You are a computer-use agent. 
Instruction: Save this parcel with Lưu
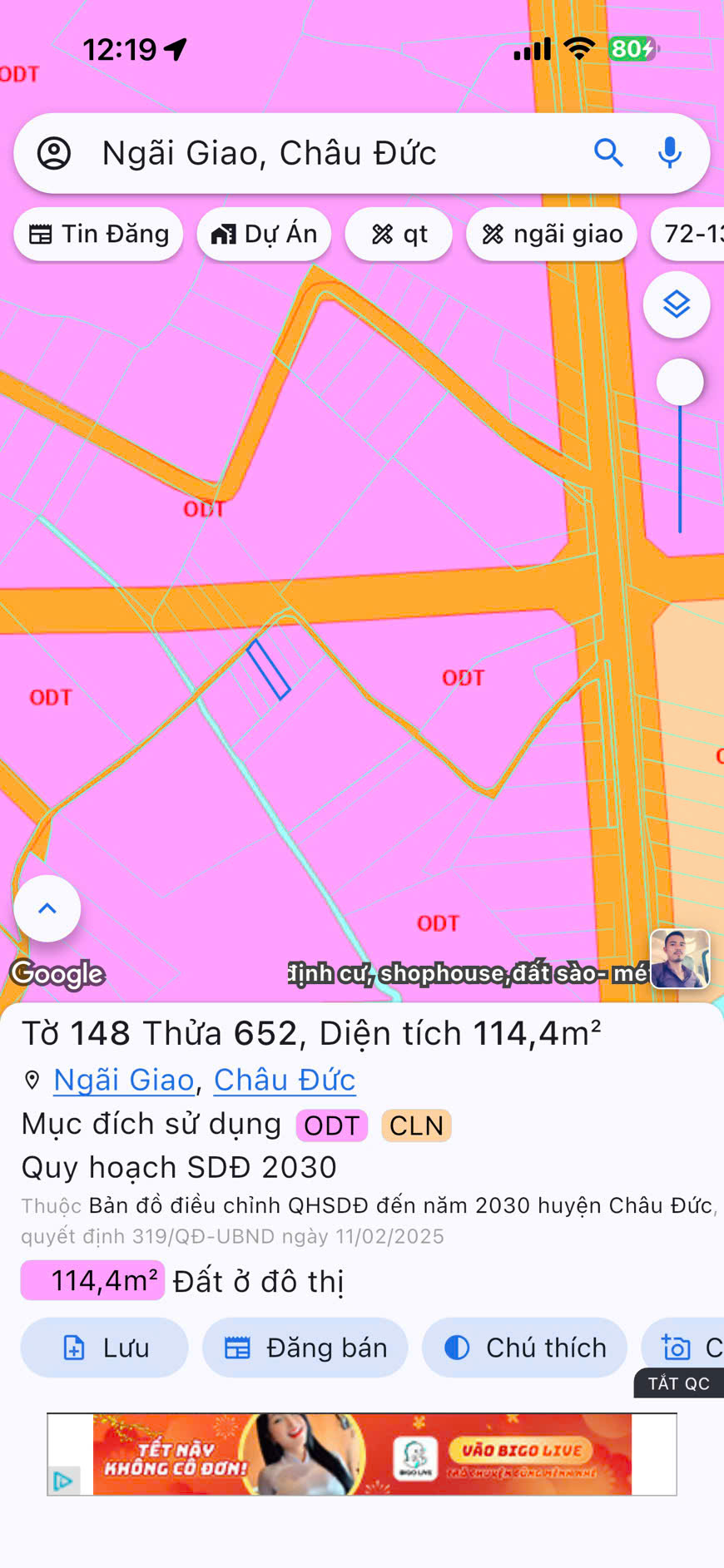pos(105,1348)
